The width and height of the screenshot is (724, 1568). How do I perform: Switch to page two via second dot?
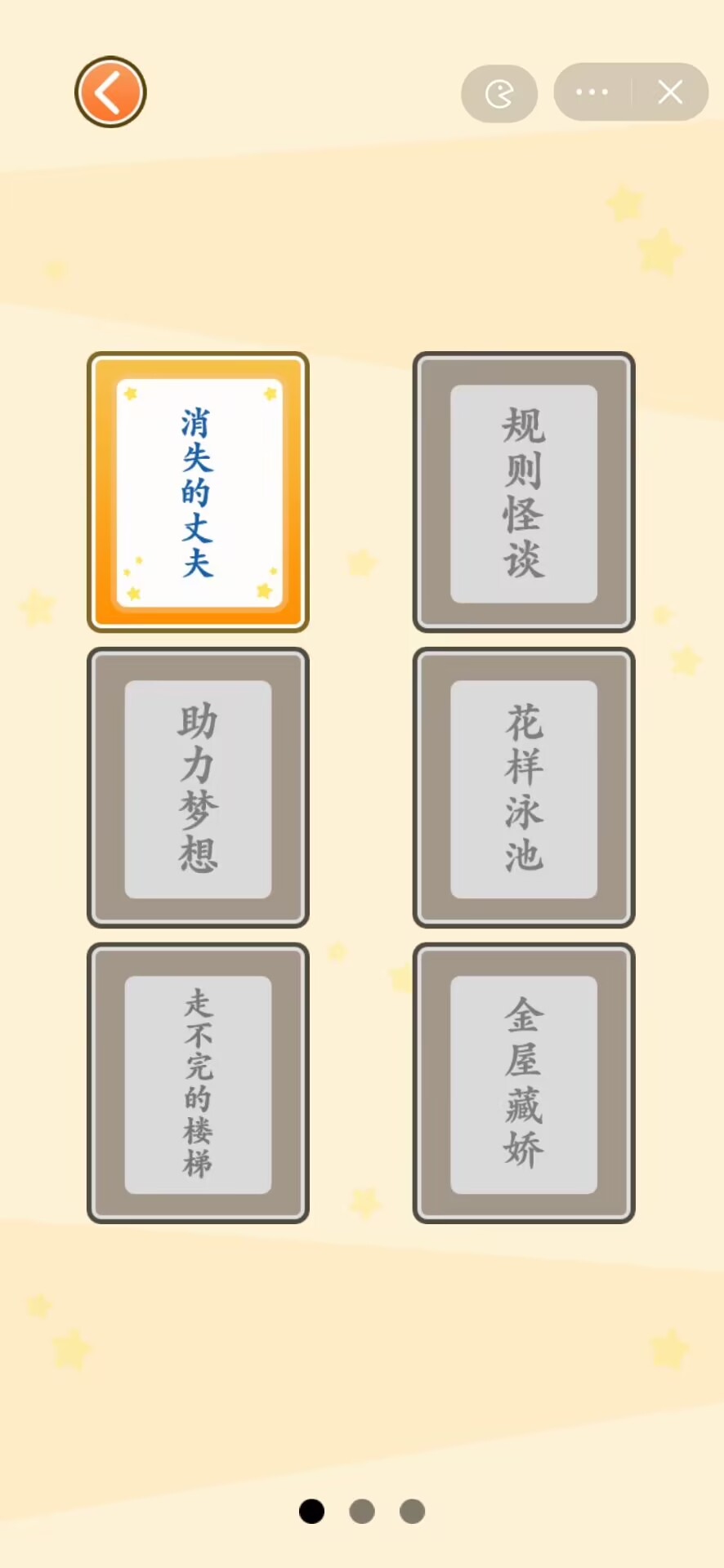point(361,1512)
